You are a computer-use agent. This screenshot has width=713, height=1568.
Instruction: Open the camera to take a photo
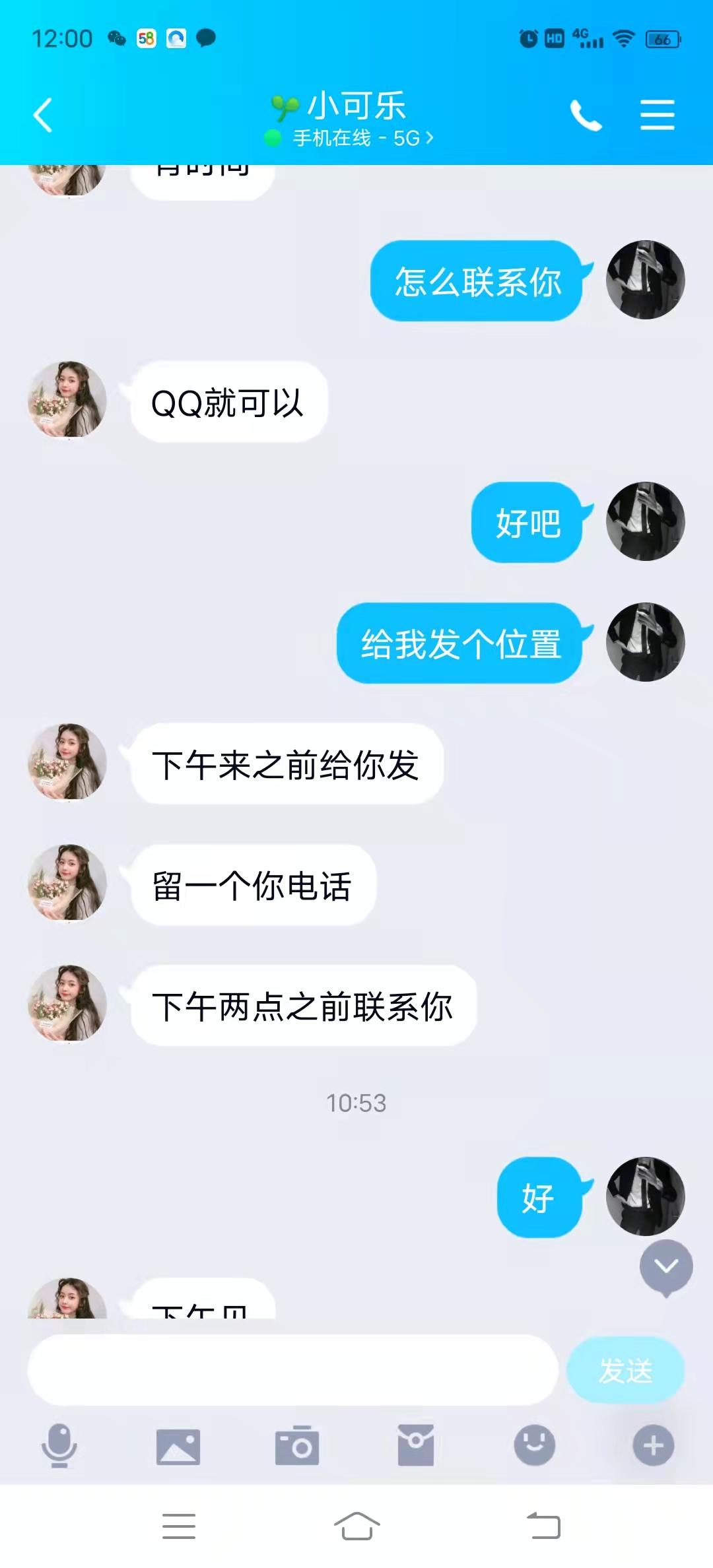click(x=297, y=1447)
